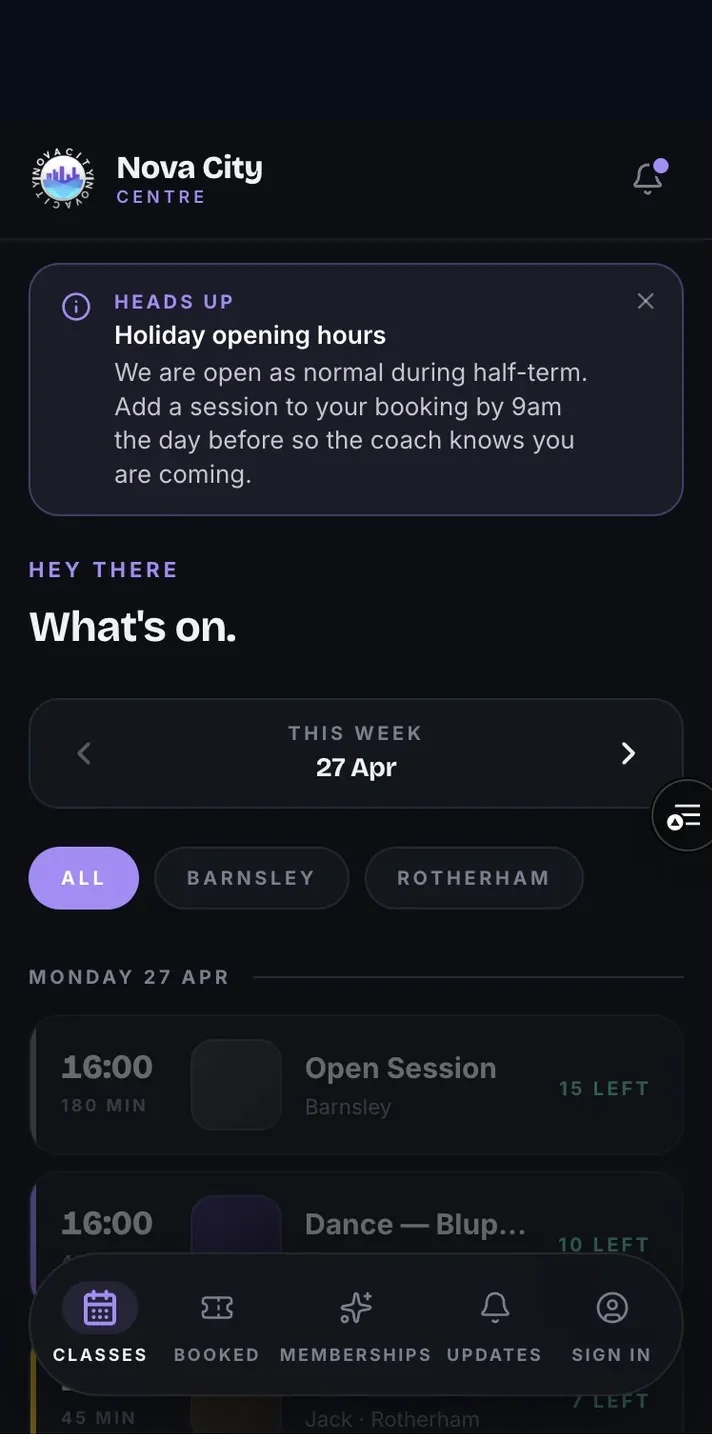This screenshot has height=1434, width=712.
Task: Open the Dance class card
Action: point(356,1213)
